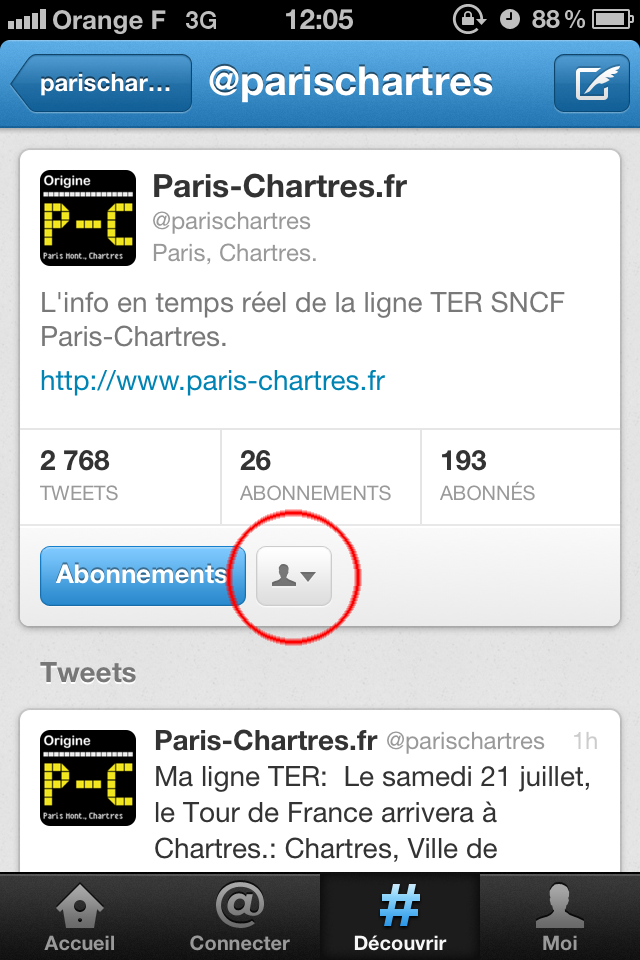This screenshot has height=960, width=640.
Task: Open the user actions dropdown
Action: 294,575
